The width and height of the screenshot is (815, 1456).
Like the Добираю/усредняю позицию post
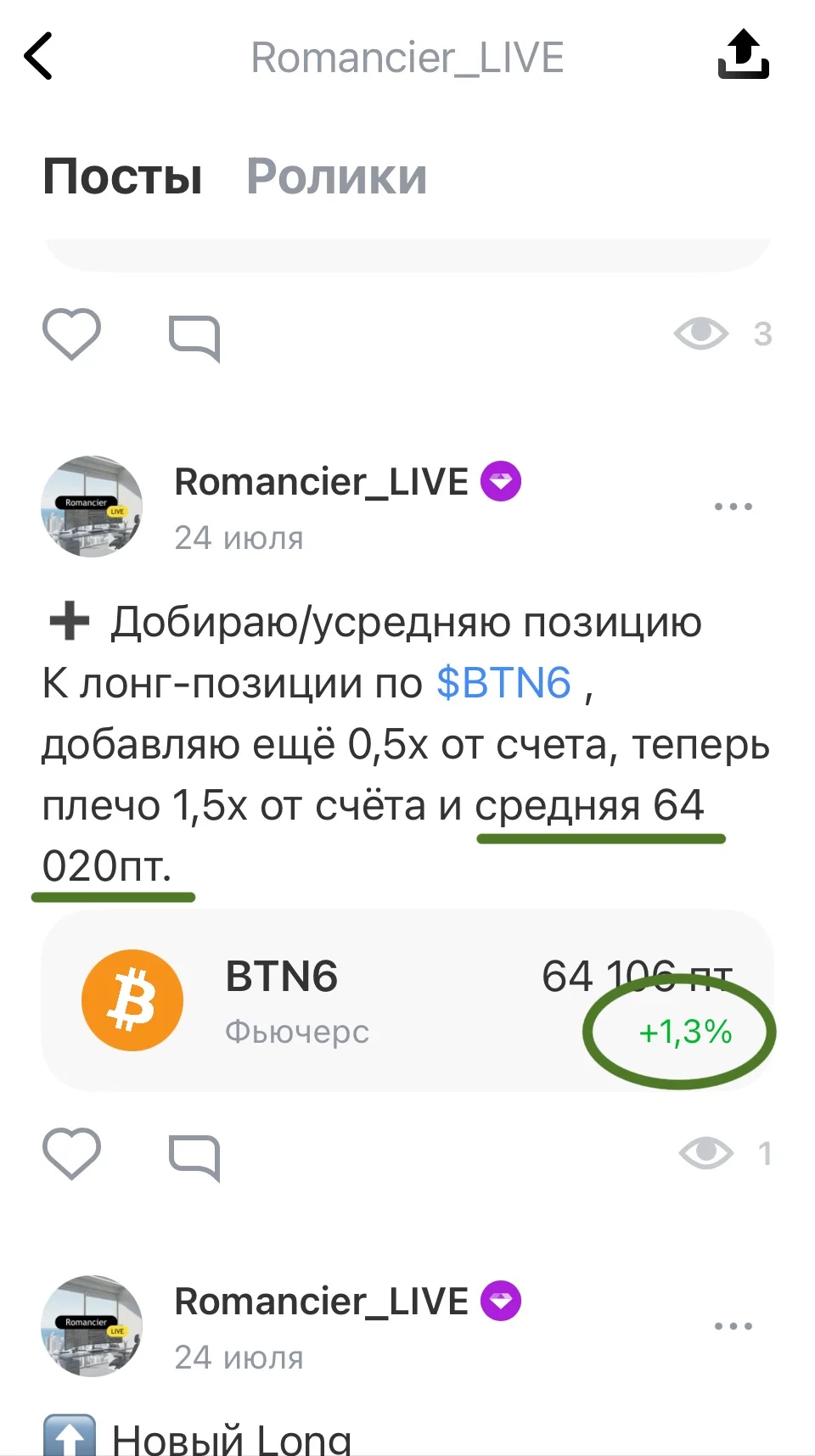(72, 1154)
